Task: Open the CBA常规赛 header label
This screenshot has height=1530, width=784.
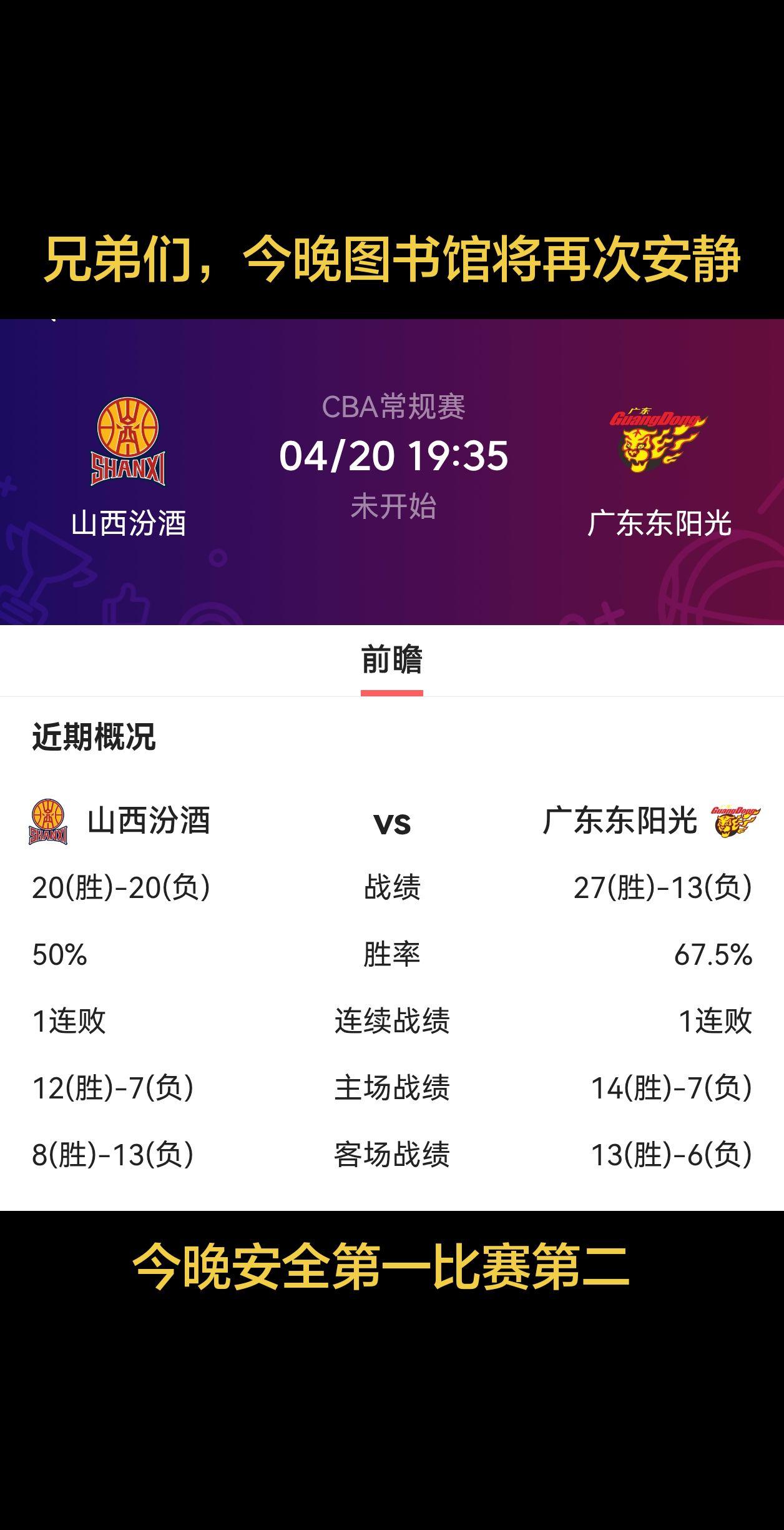Action: (x=393, y=407)
